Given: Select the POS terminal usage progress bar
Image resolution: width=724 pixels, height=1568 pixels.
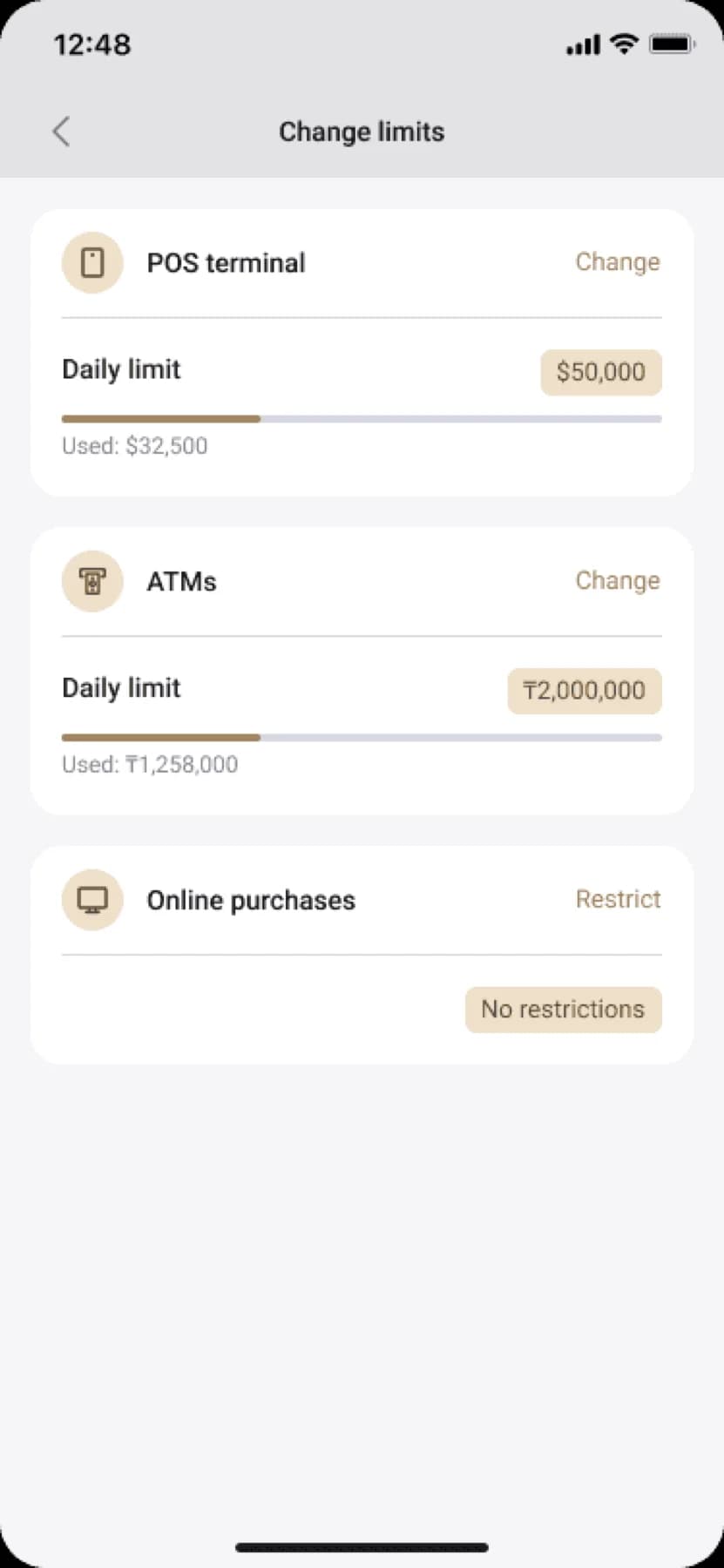Looking at the screenshot, I should [361, 419].
